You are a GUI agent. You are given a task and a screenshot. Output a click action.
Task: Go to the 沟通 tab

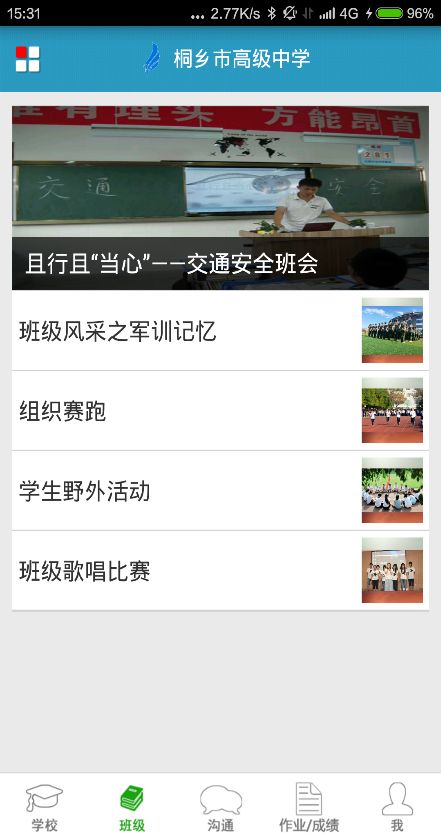pyautogui.click(x=220, y=807)
